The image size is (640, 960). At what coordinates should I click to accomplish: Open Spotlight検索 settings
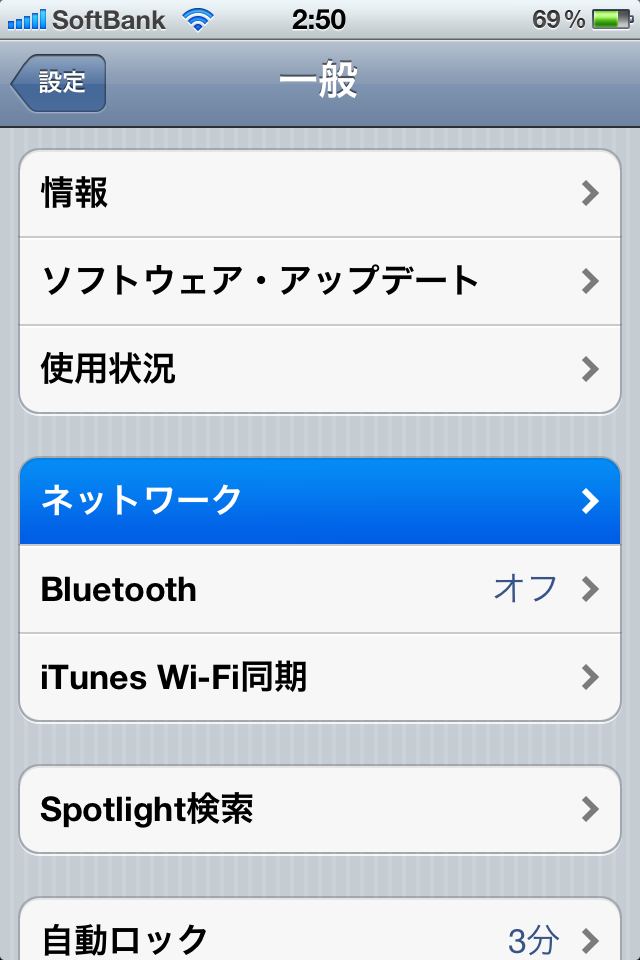(x=320, y=809)
